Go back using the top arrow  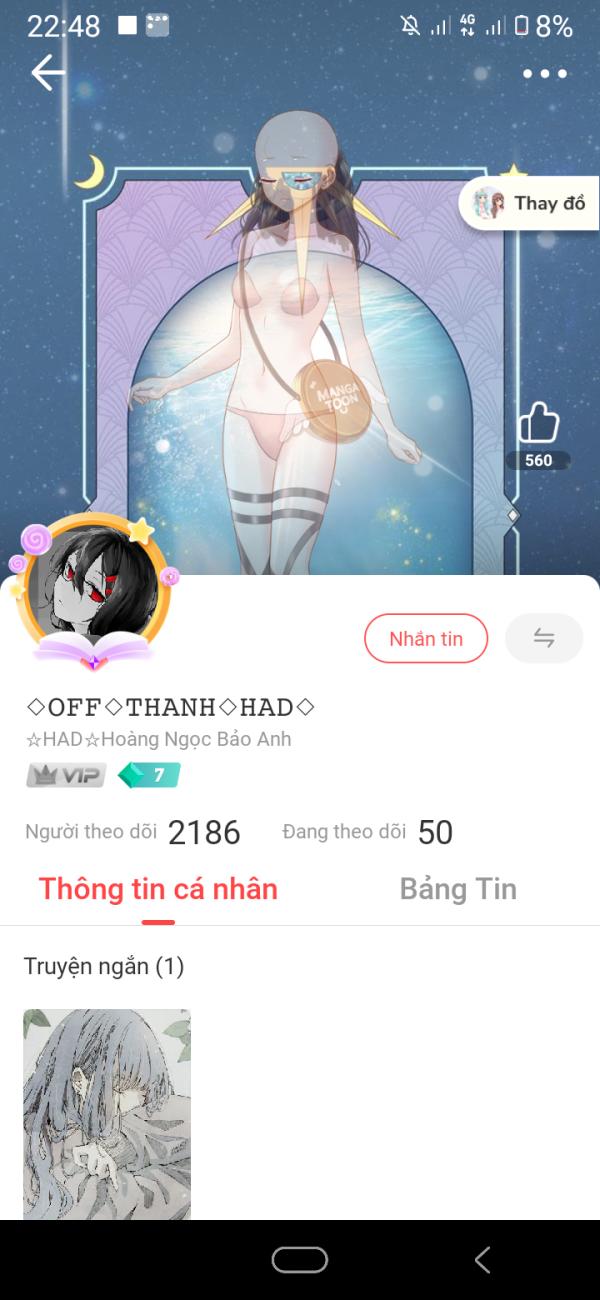point(47,73)
